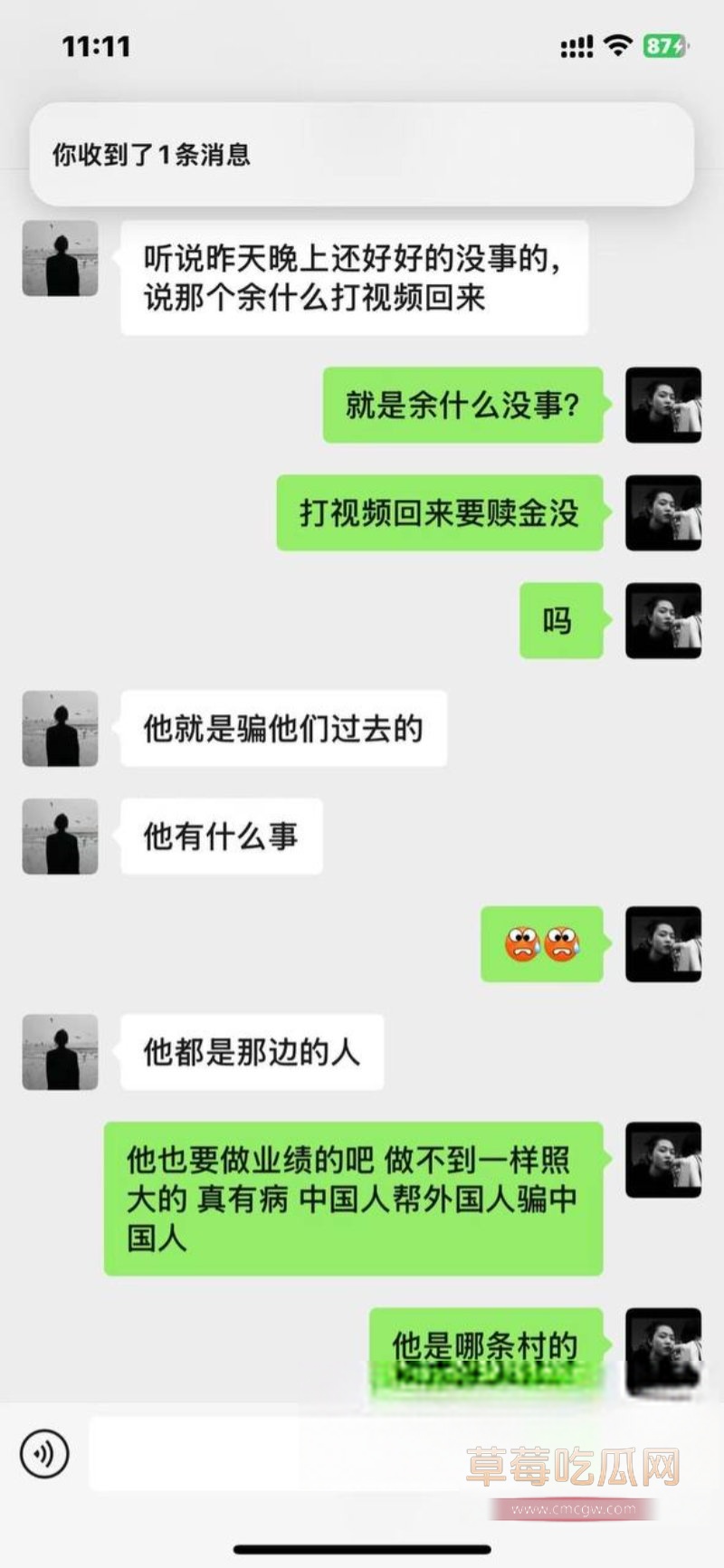Image resolution: width=724 pixels, height=1568 pixels.
Task: Open the '你收到了1条消息' notification banner
Action: pyautogui.click(x=362, y=154)
